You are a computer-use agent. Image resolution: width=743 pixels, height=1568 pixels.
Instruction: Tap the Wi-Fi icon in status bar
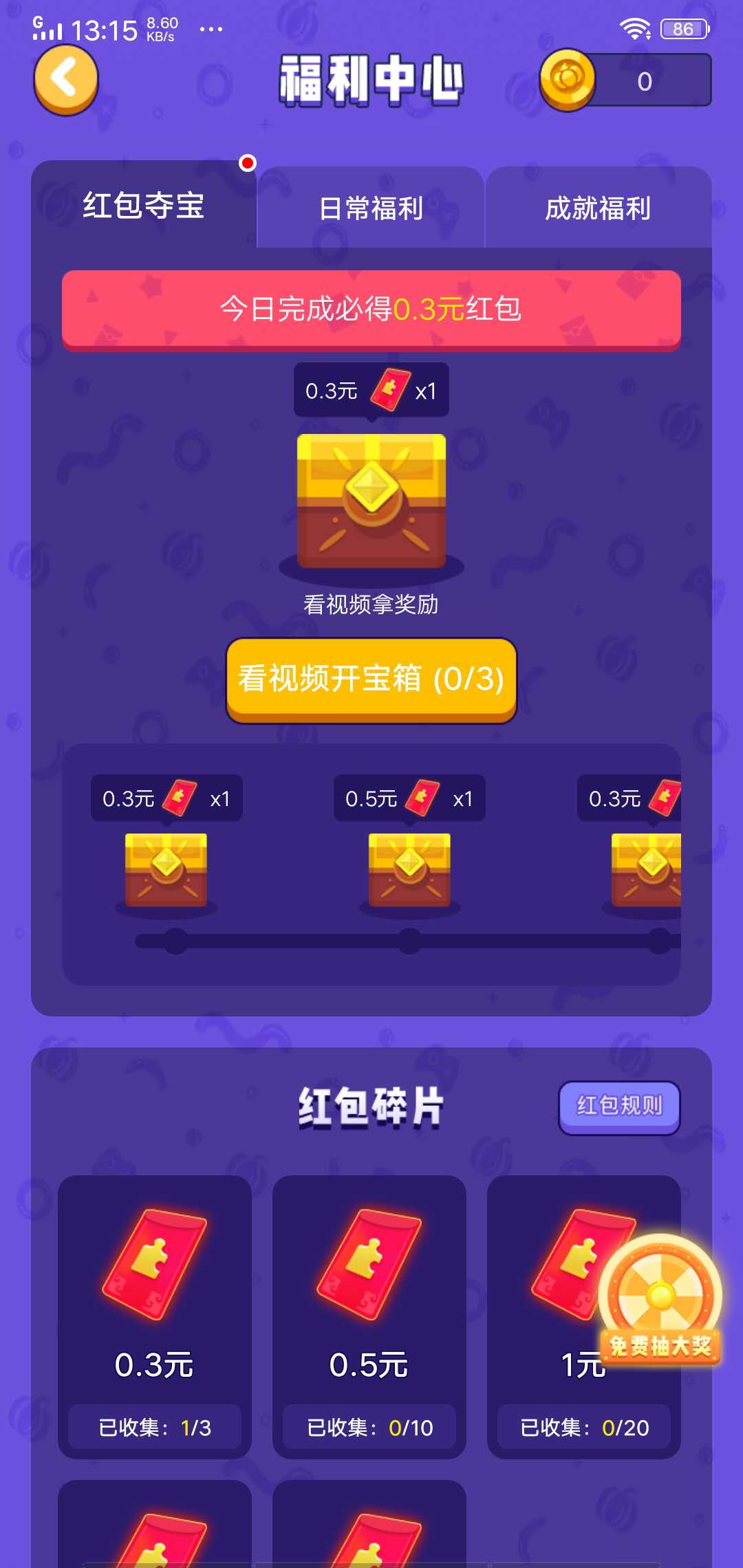coord(634,28)
